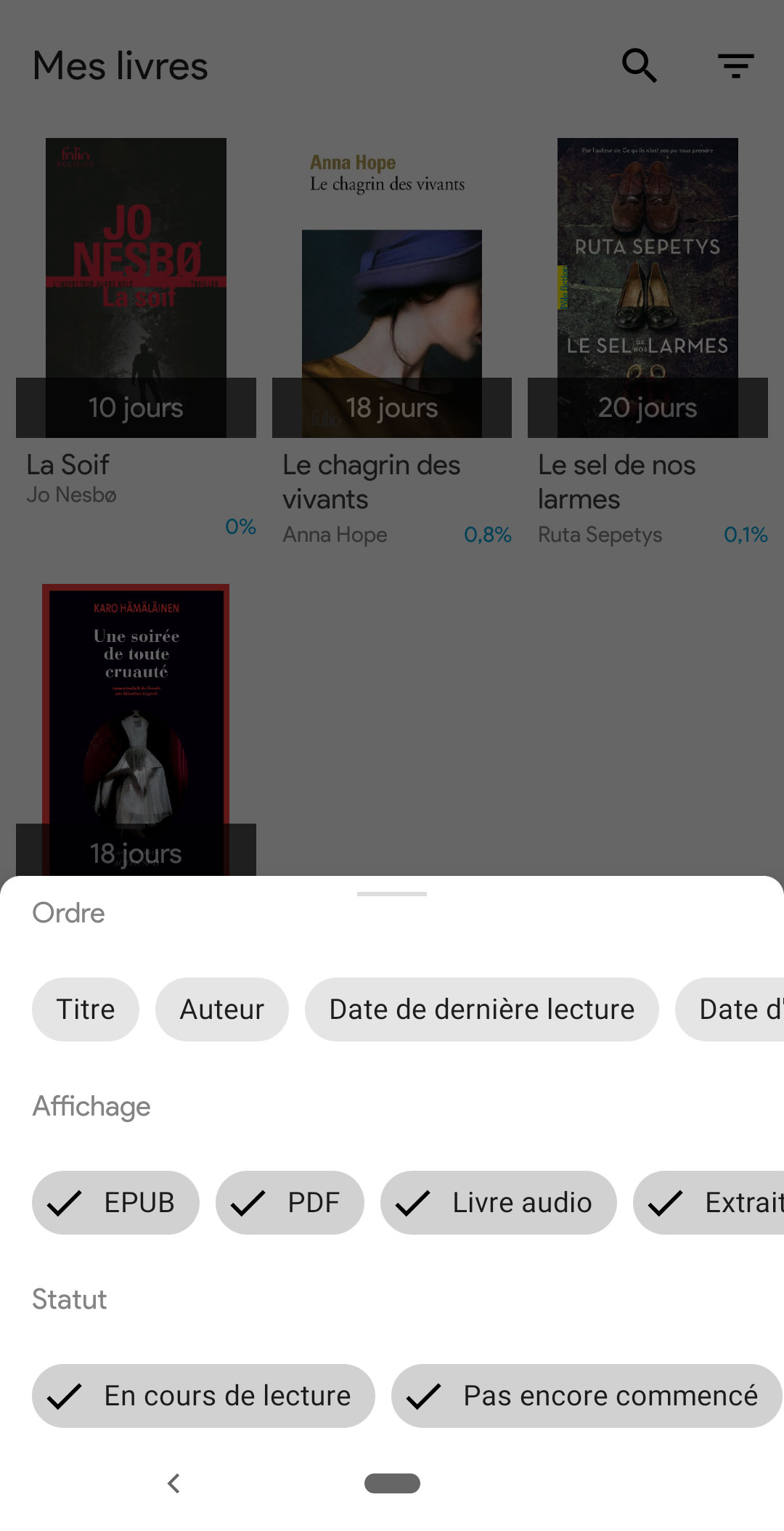
Task: Uncheck the PDF format filter
Action: [289, 1202]
